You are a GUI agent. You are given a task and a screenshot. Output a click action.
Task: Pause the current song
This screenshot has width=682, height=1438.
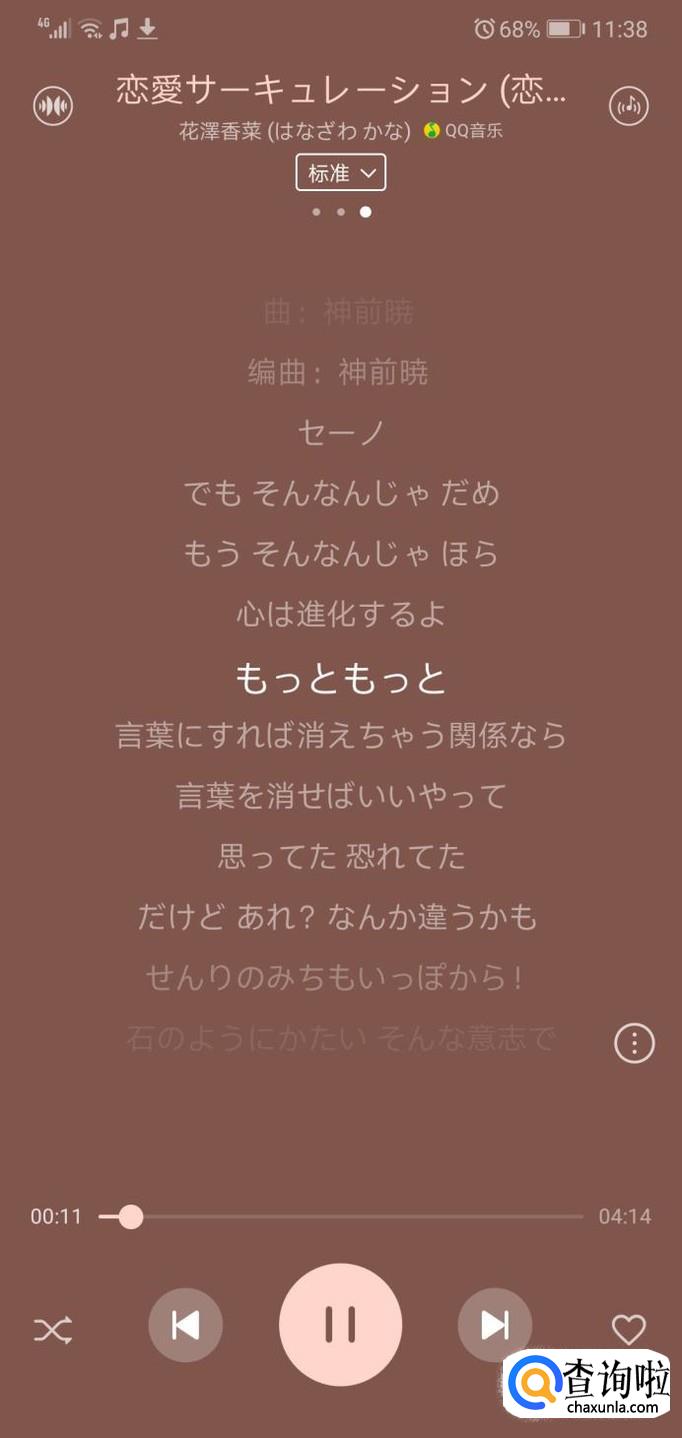(340, 1324)
